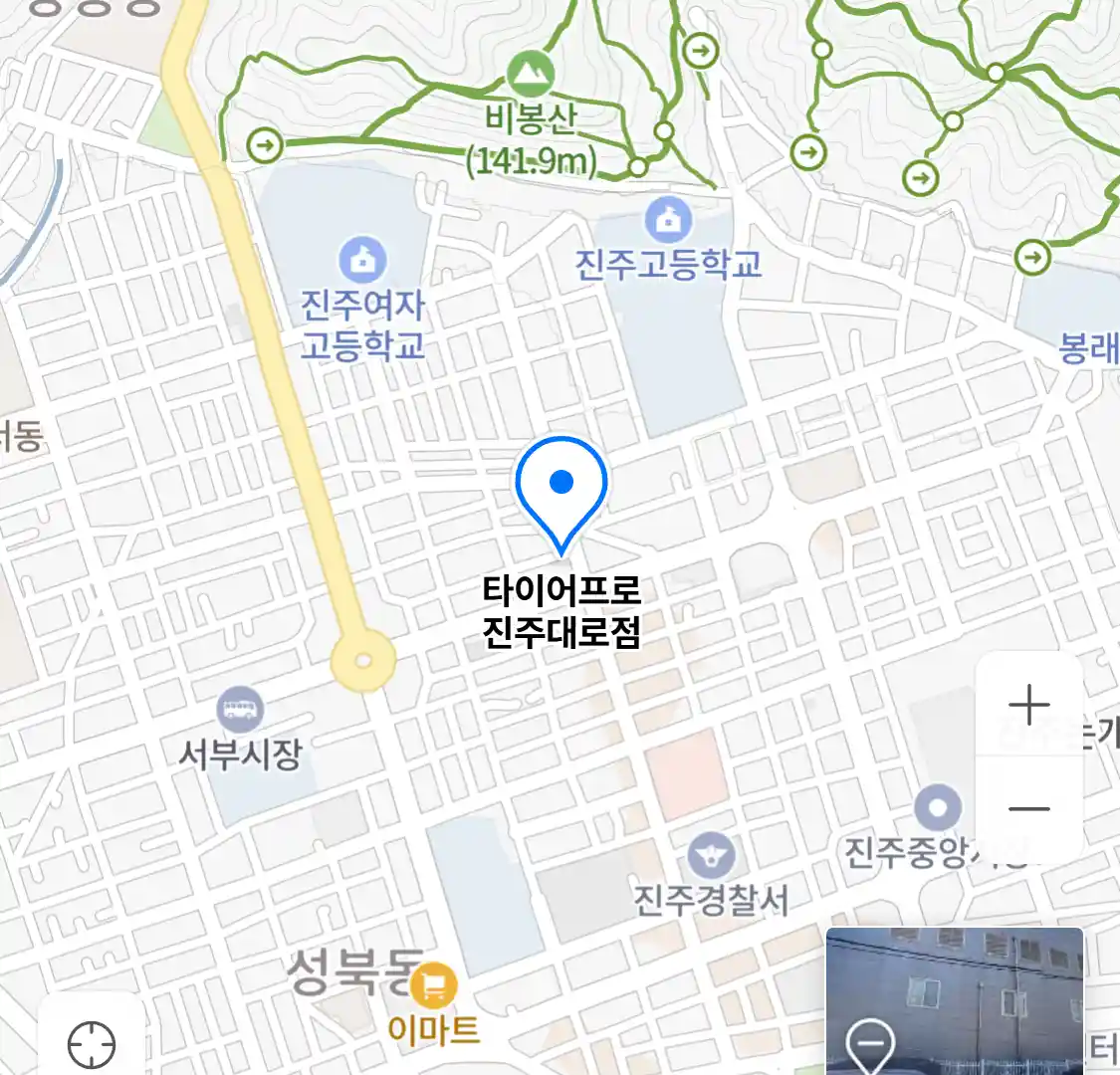
Task: Select the 이마트 shopping marker
Action: [x=434, y=987]
